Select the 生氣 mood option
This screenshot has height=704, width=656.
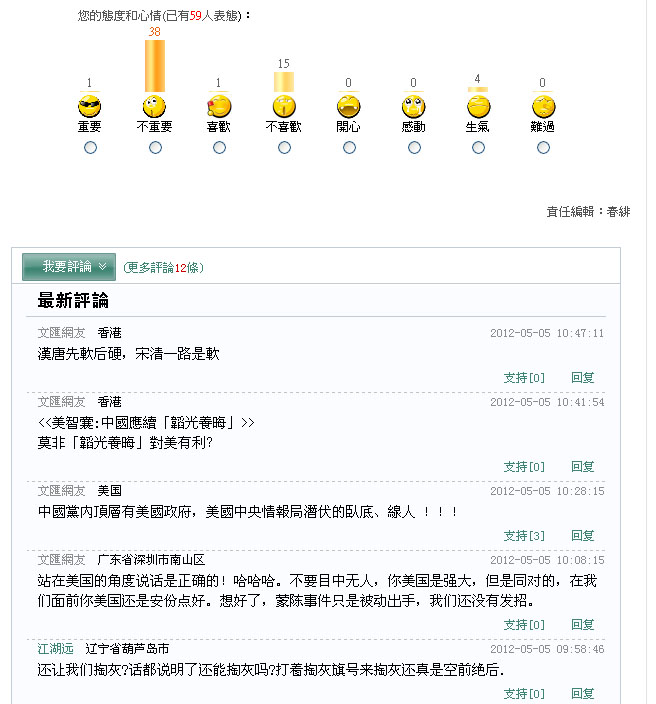478,148
